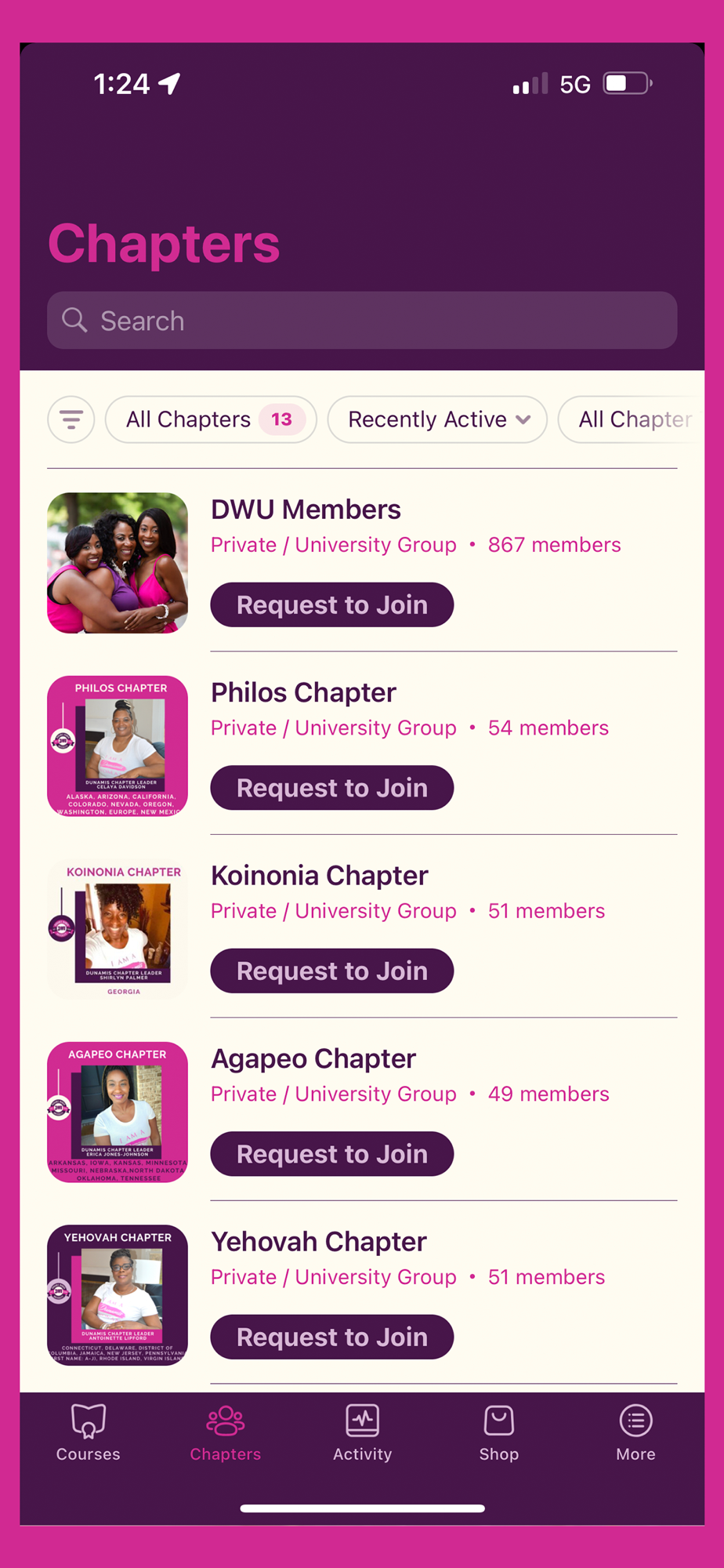Select the Chapters tab in bottom bar
This screenshot has width=724, height=1568.
pyautogui.click(x=226, y=1433)
